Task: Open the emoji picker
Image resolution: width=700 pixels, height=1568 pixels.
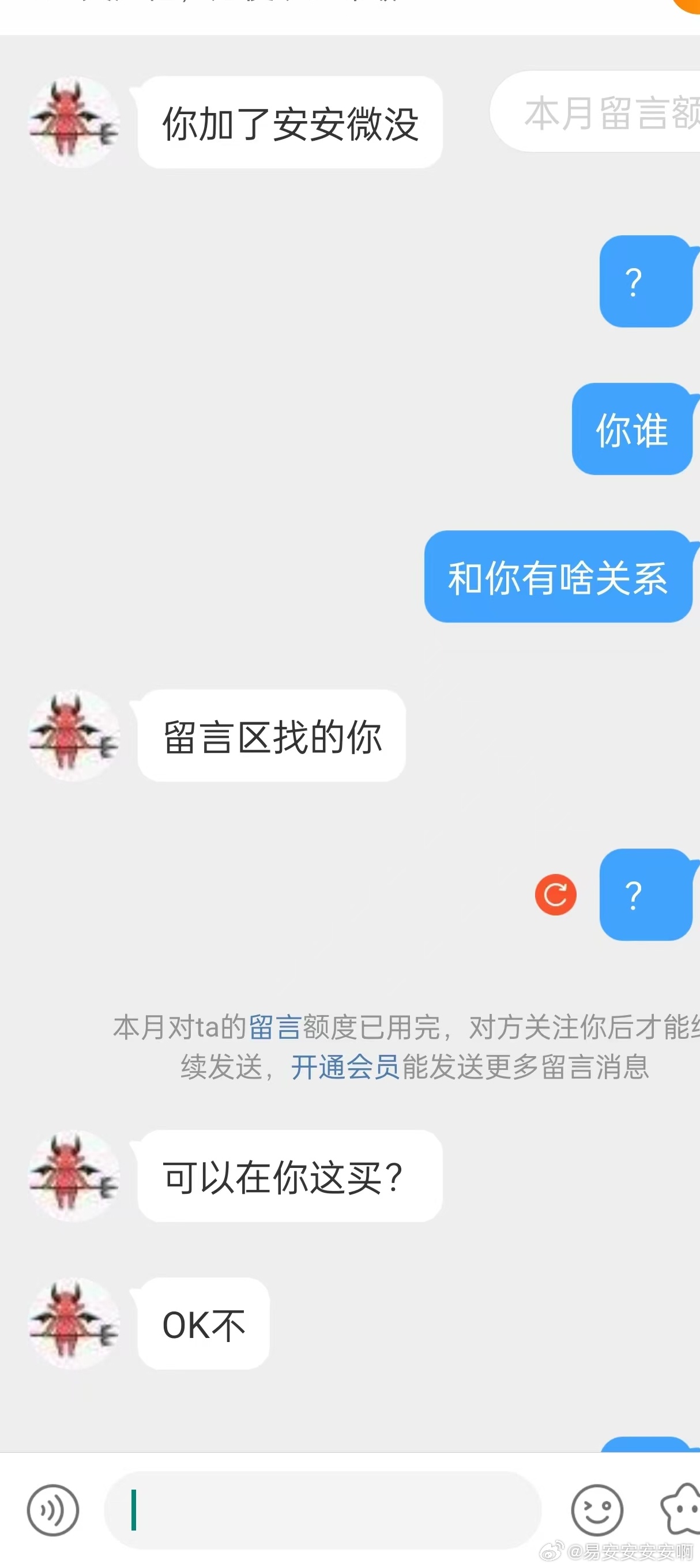Action: click(x=597, y=1510)
